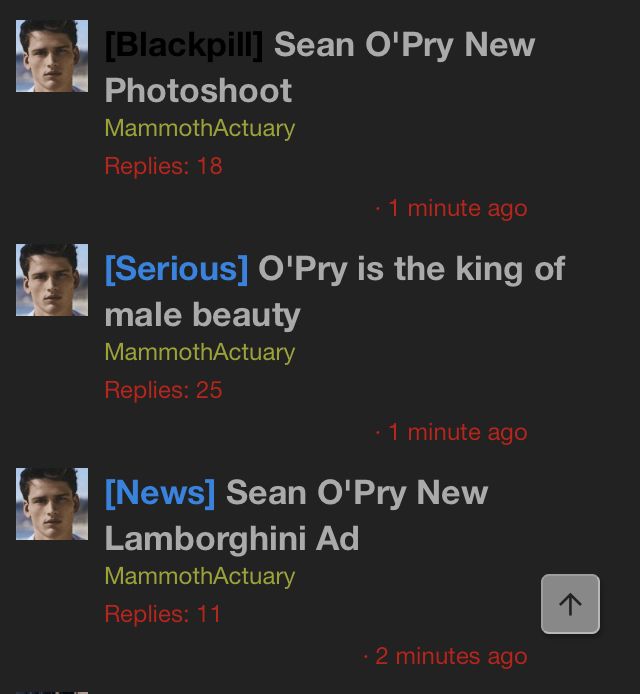
Task: Go to the latest post from 2 minutes ago
Action: [450, 657]
